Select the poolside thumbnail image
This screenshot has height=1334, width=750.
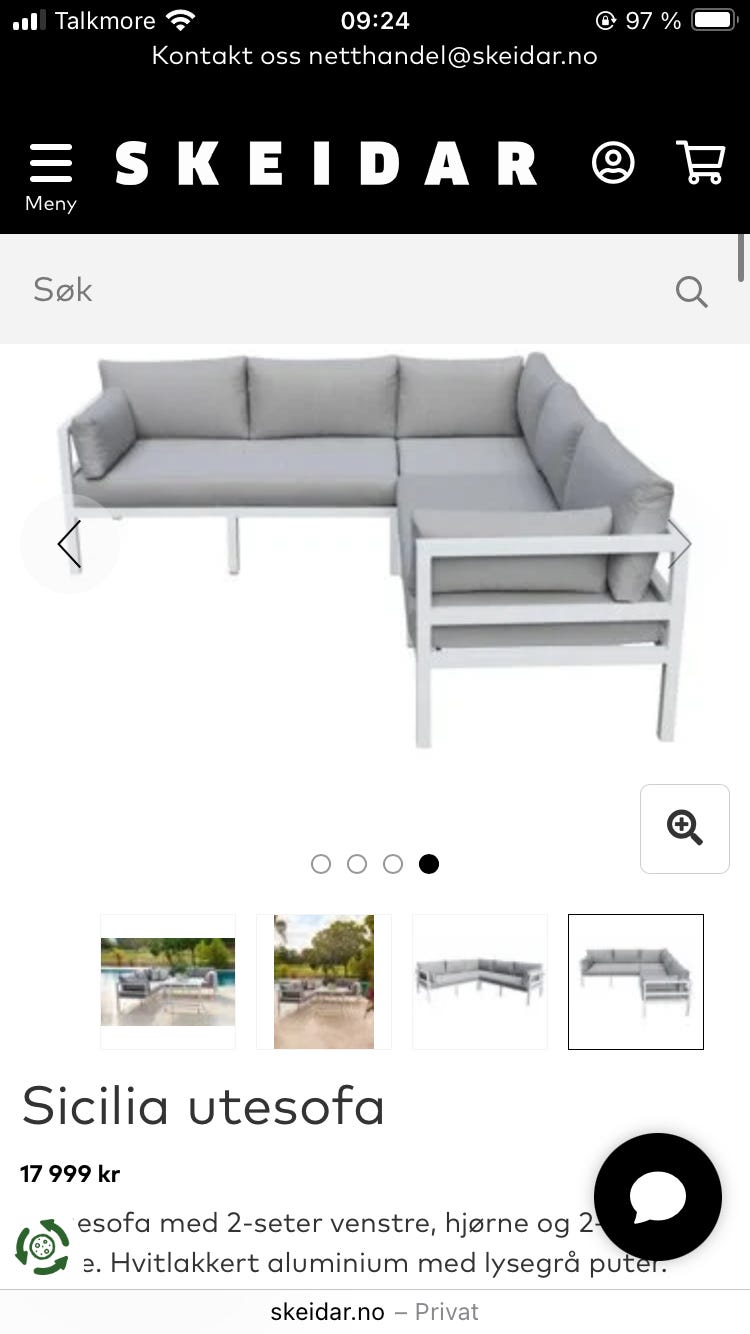pyautogui.click(x=168, y=981)
